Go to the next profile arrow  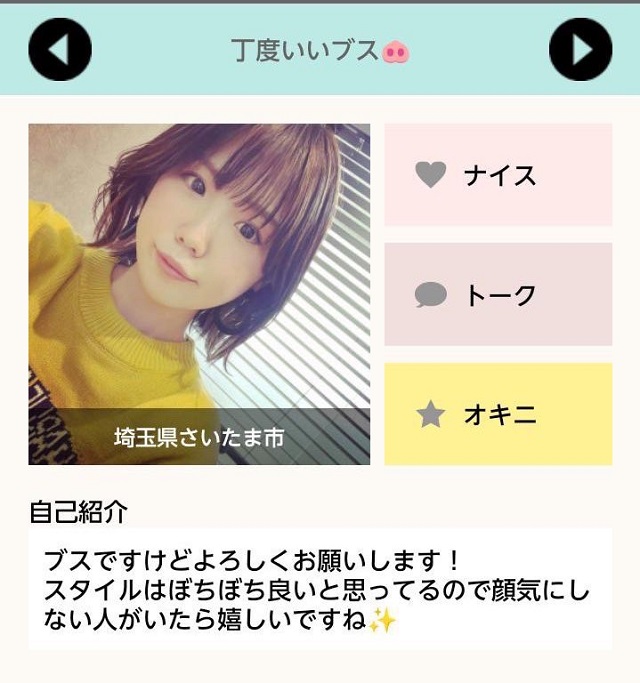pos(580,50)
